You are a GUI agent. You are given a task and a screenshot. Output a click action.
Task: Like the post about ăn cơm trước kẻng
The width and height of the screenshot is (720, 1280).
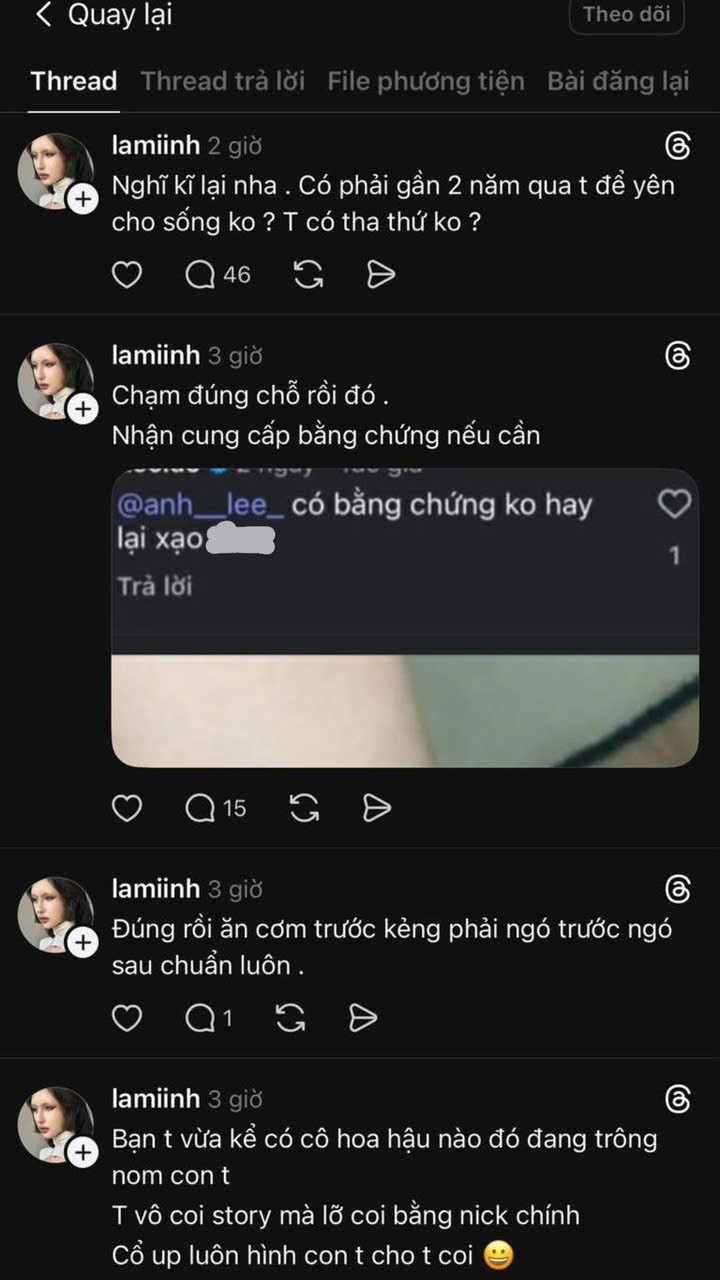tap(126, 1018)
